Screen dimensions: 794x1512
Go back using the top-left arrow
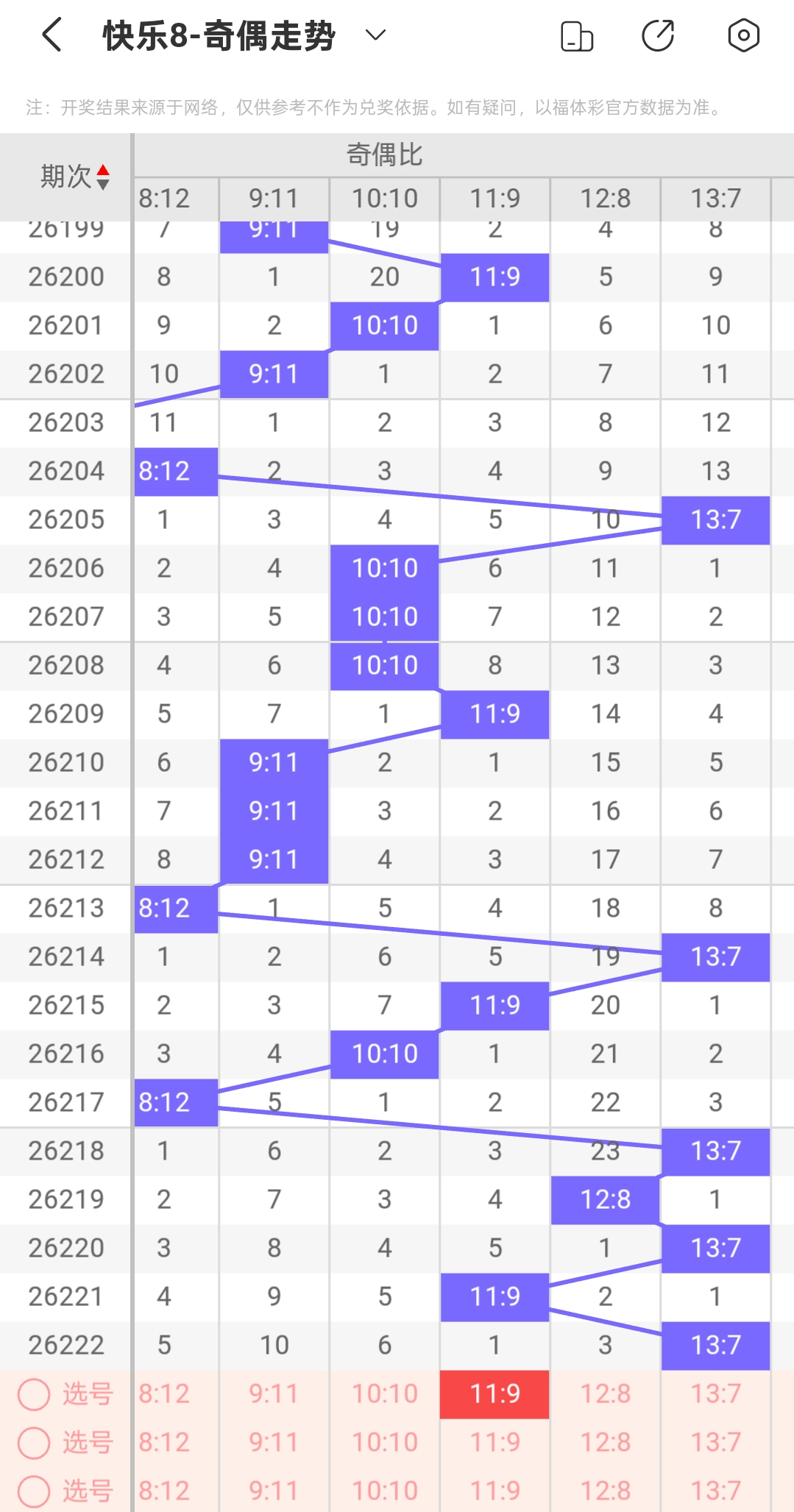[x=52, y=35]
